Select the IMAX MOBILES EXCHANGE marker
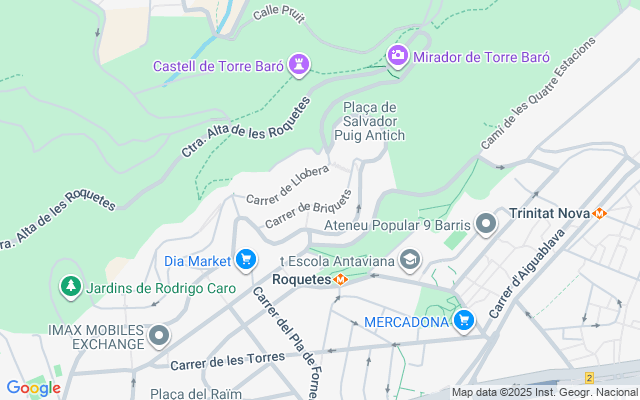 (160, 336)
